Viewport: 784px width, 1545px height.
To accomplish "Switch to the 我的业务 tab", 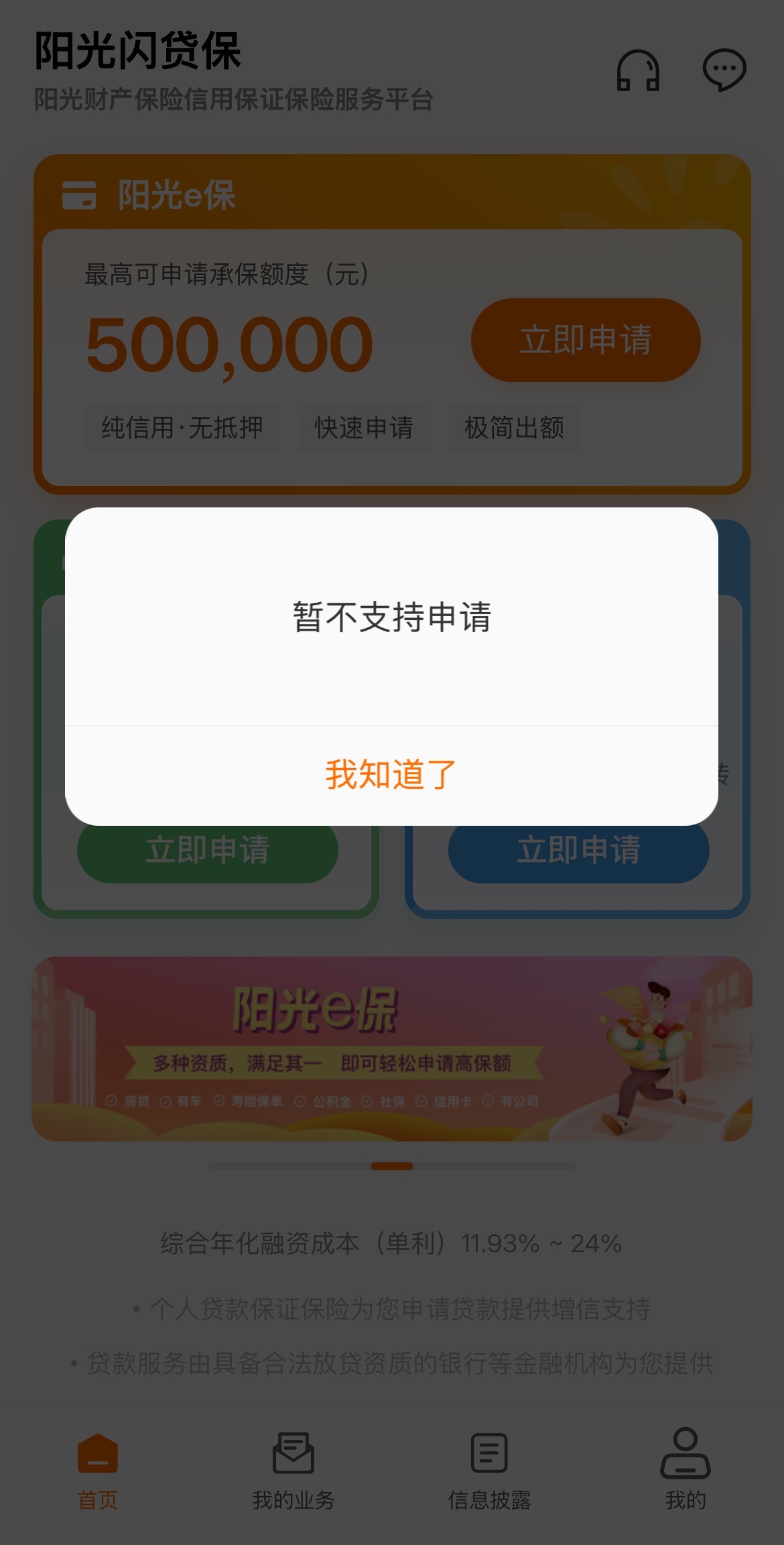I will [293, 1468].
